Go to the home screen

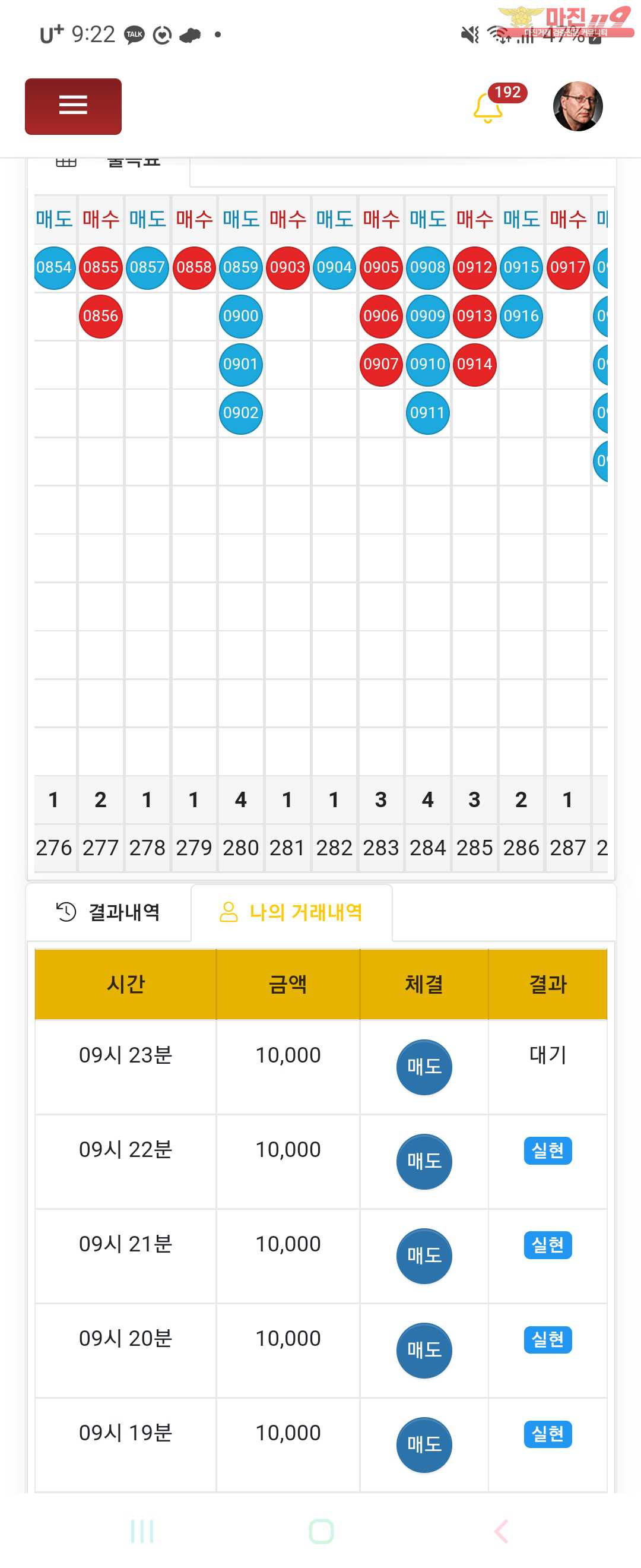point(321,1530)
